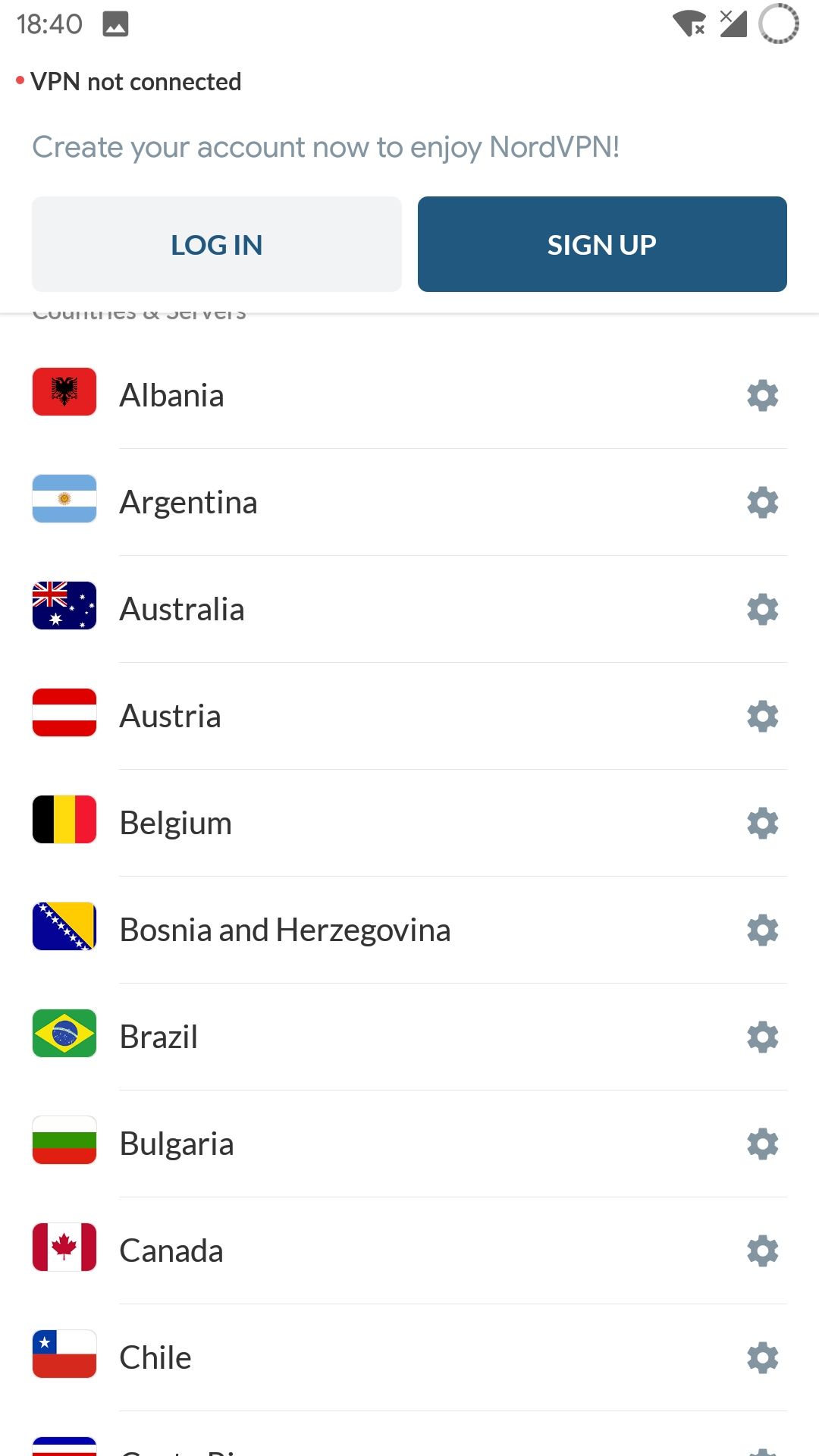Open server settings gear for Brazil
The image size is (819, 1456).
coord(762,1037)
